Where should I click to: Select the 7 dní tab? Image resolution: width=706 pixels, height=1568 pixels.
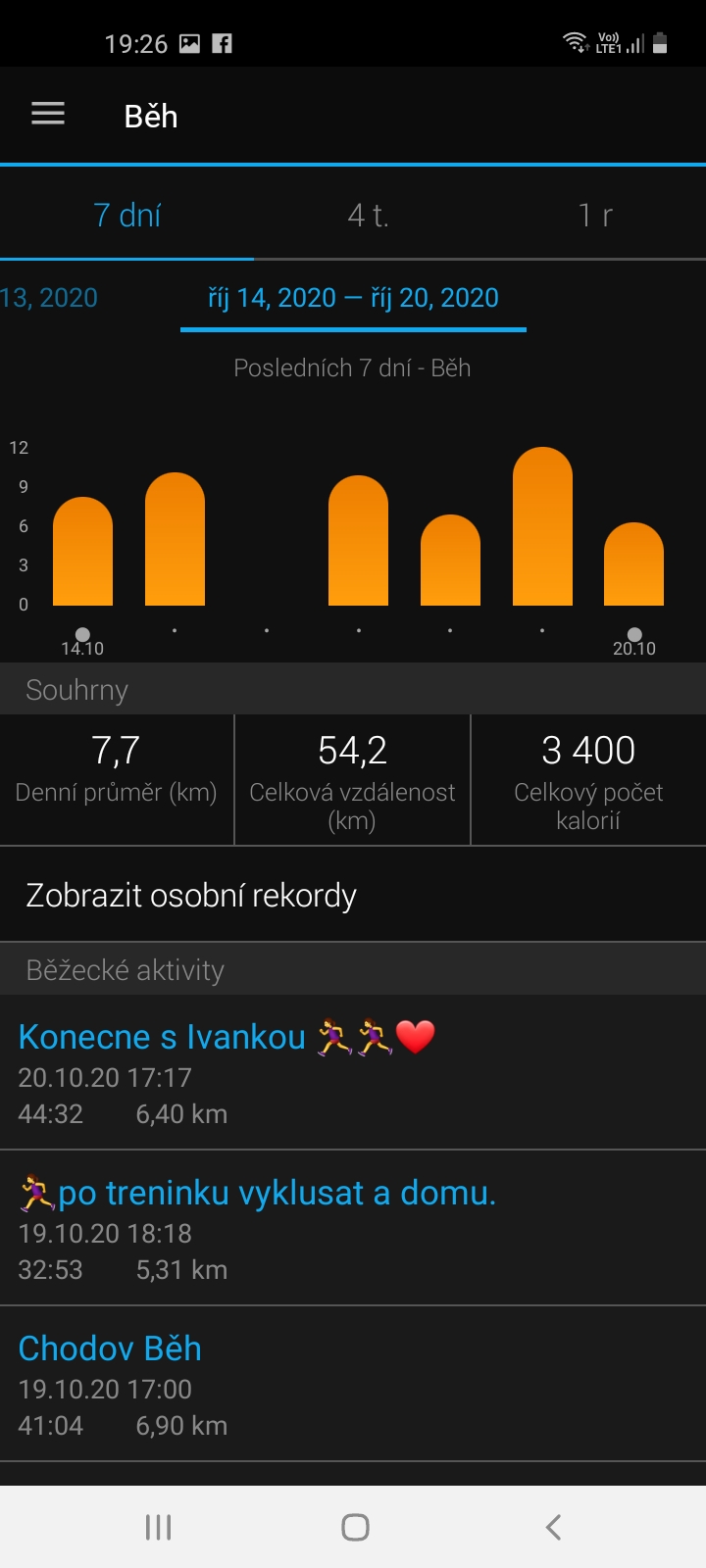pos(127,215)
